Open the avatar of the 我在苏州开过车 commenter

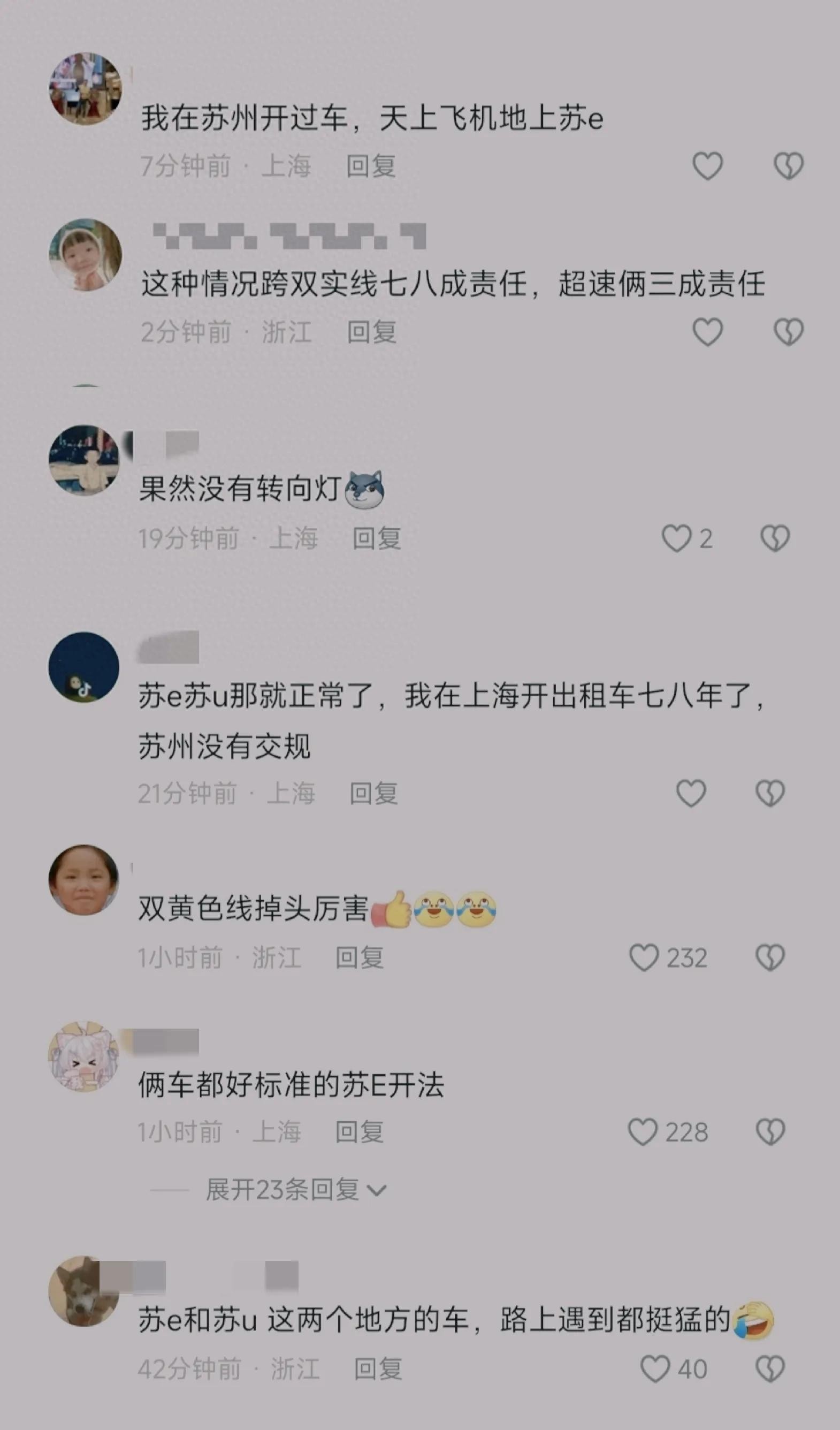(86, 89)
